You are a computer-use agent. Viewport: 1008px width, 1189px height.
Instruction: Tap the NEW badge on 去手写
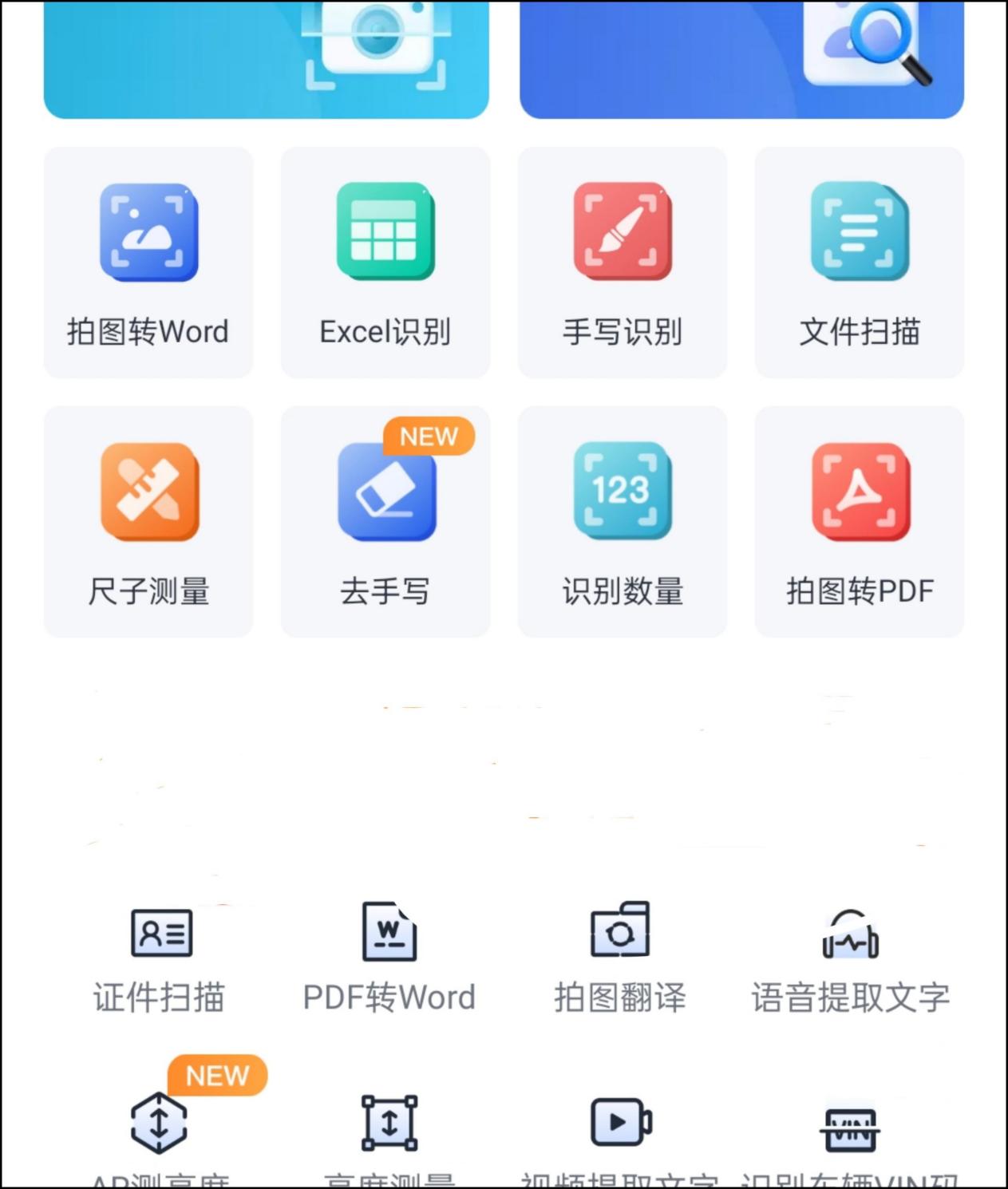428,436
